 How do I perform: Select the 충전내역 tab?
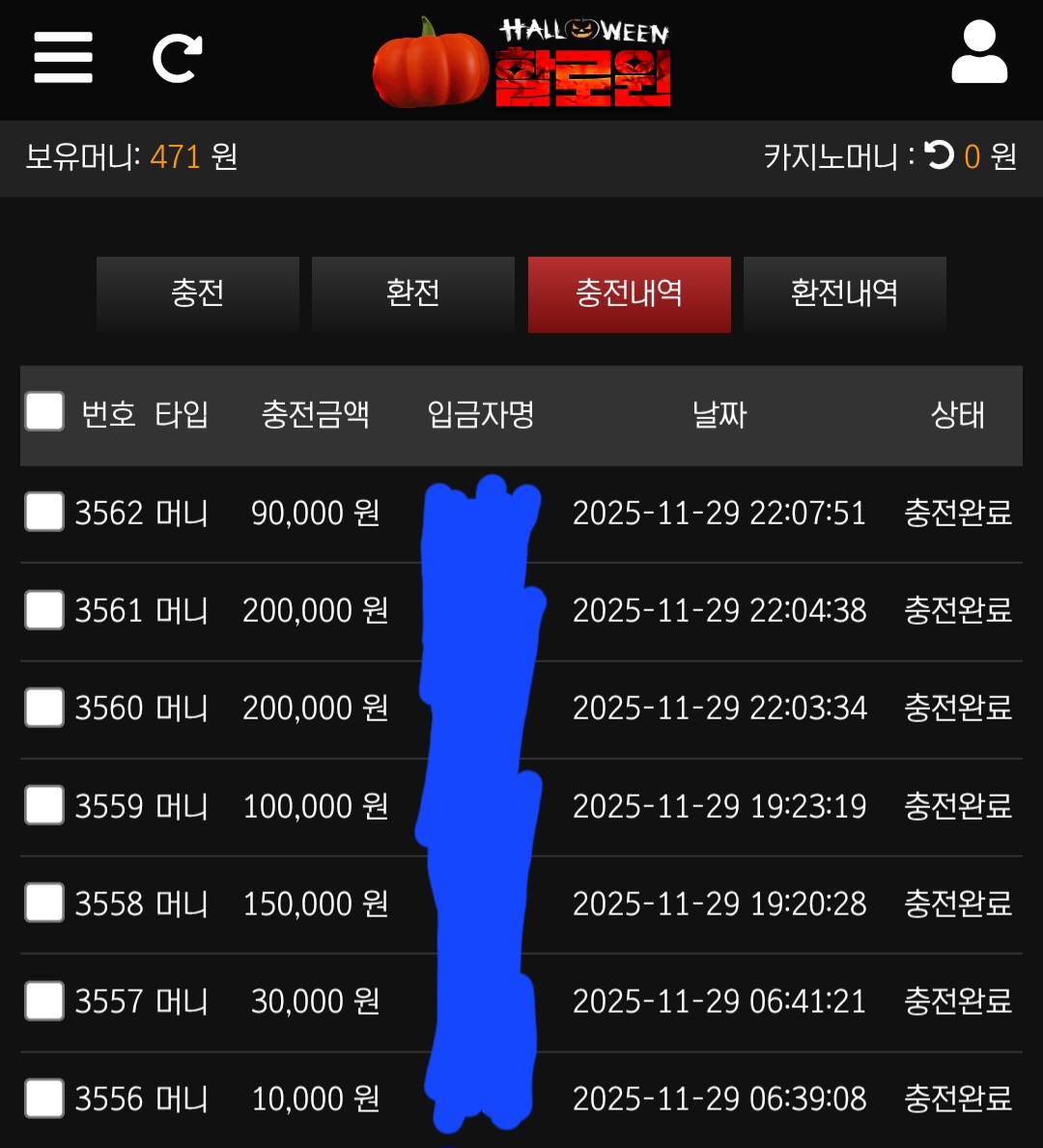pyautogui.click(x=629, y=294)
